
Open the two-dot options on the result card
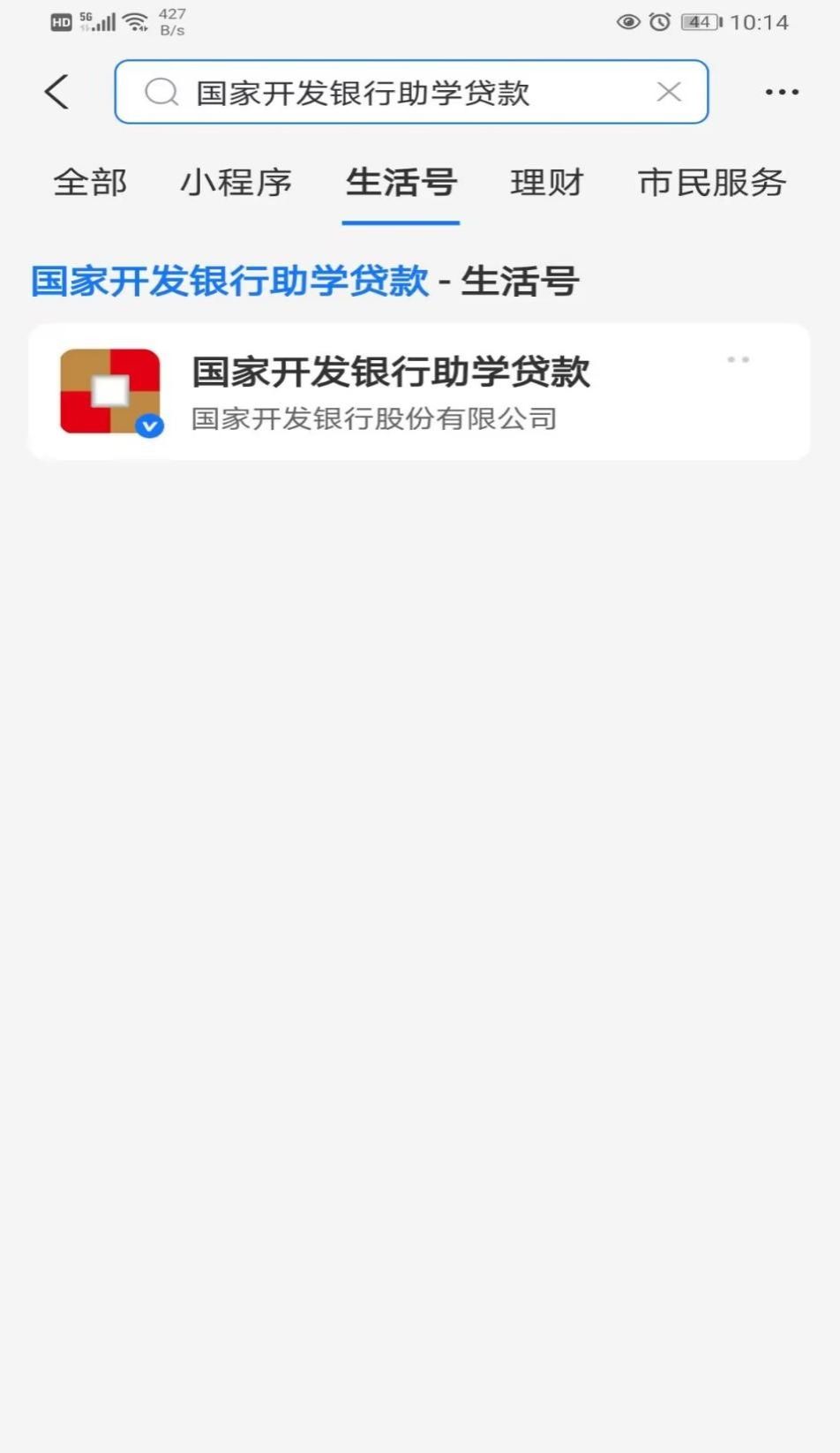coord(738,359)
